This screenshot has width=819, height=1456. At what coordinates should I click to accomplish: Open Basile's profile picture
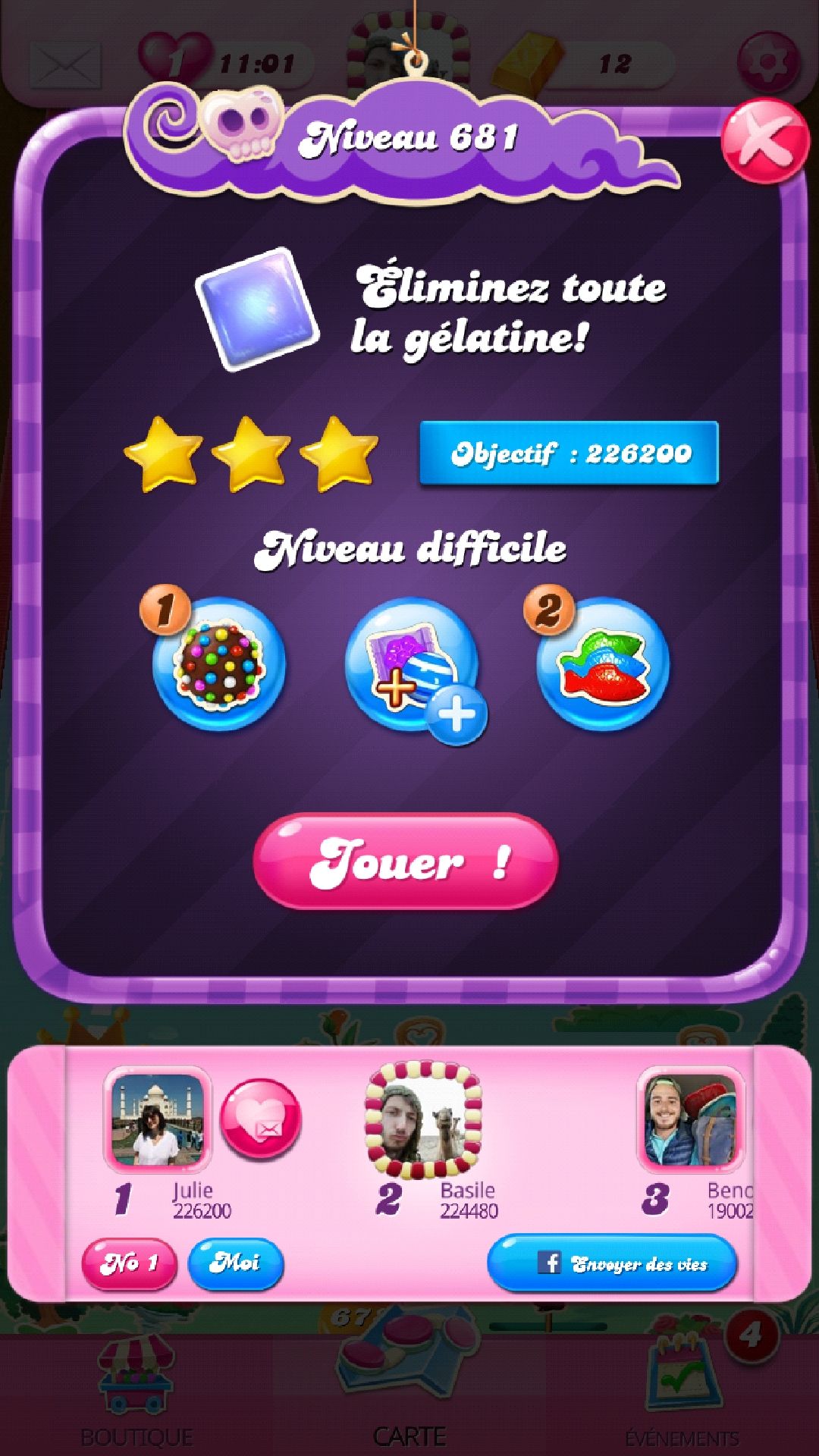pyautogui.click(x=423, y=1119)
